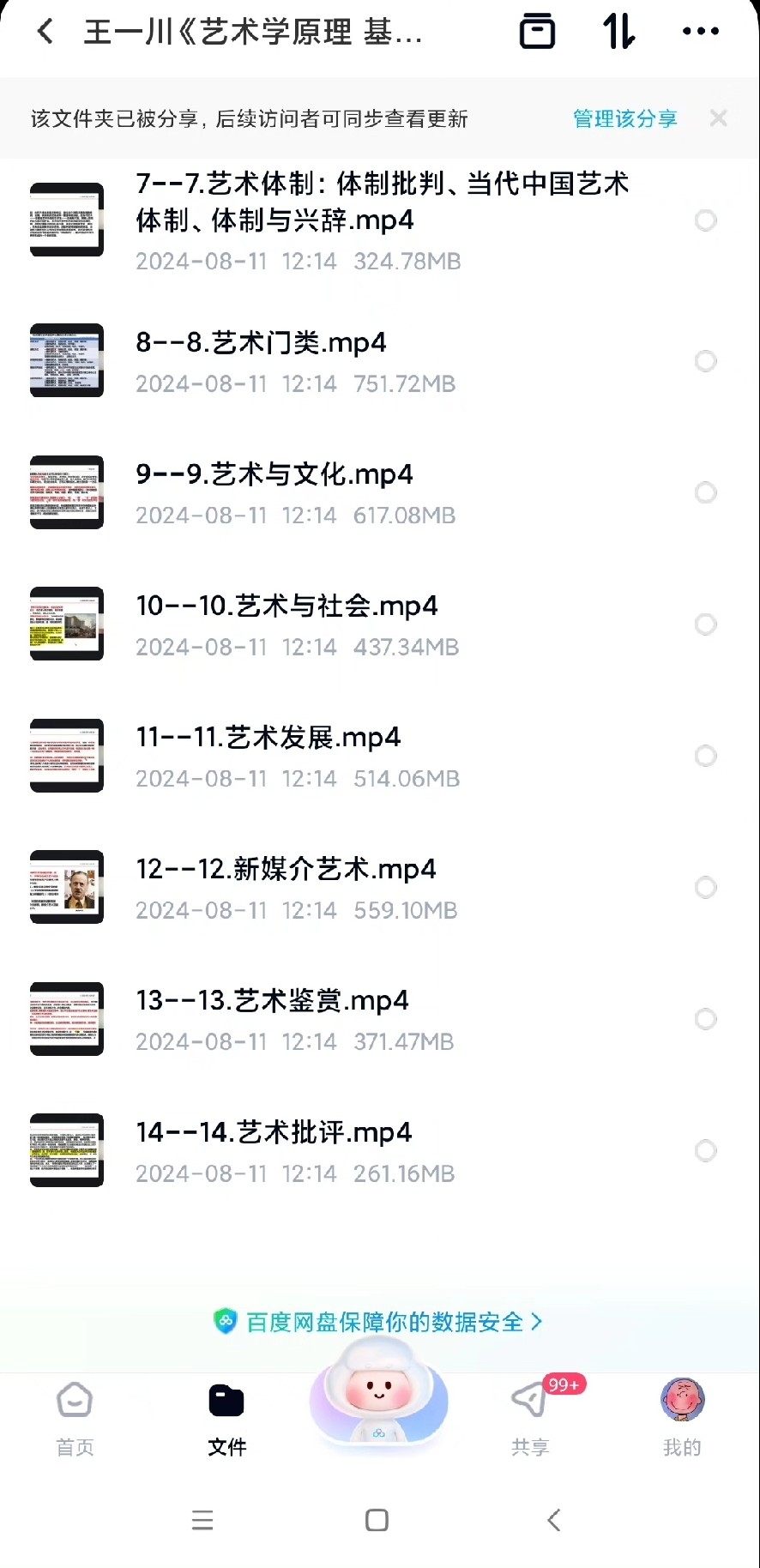The image size is (760, 1568).
Task: Switch to the 共享 tab
Action: click(530, 1417)
